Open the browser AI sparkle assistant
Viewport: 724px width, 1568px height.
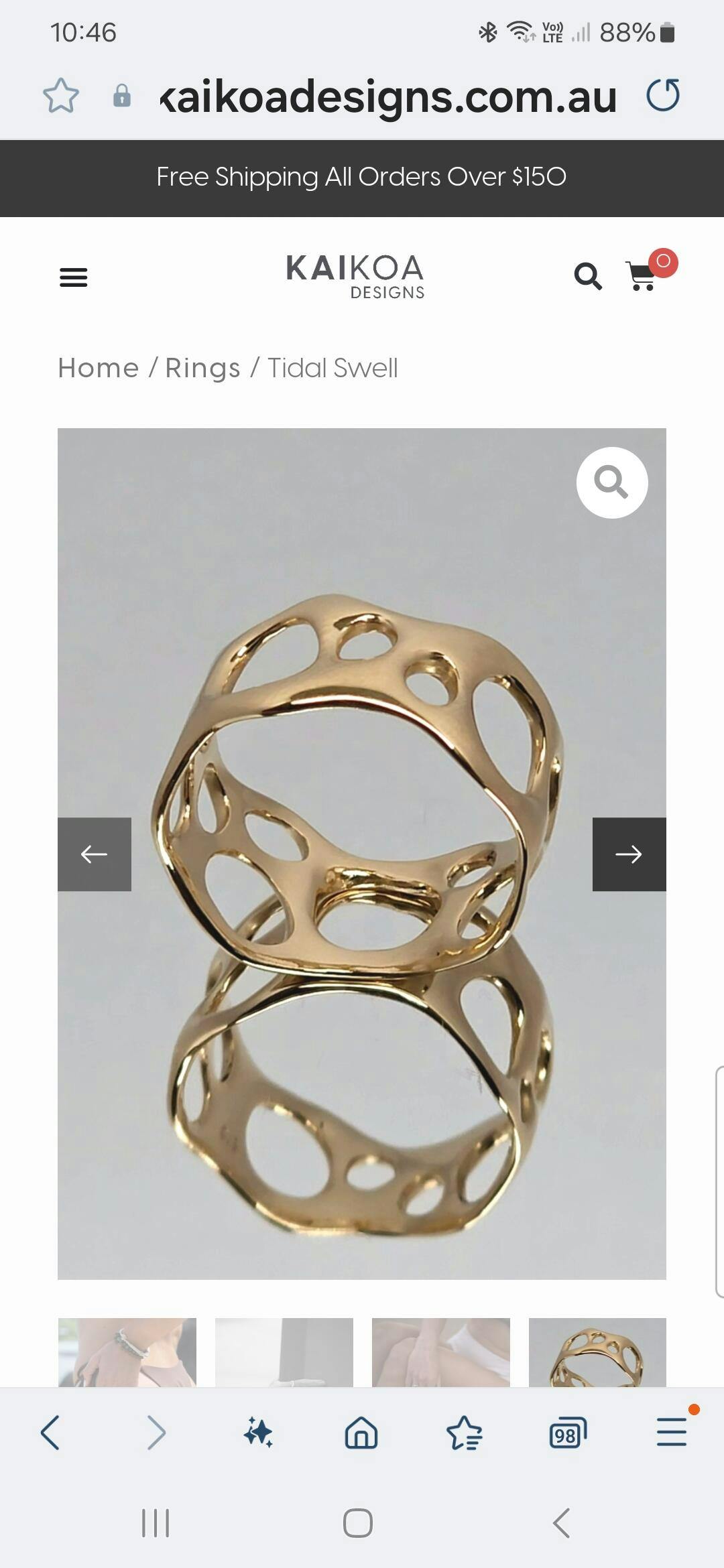pyautogui.click(x=258, y=1433)
